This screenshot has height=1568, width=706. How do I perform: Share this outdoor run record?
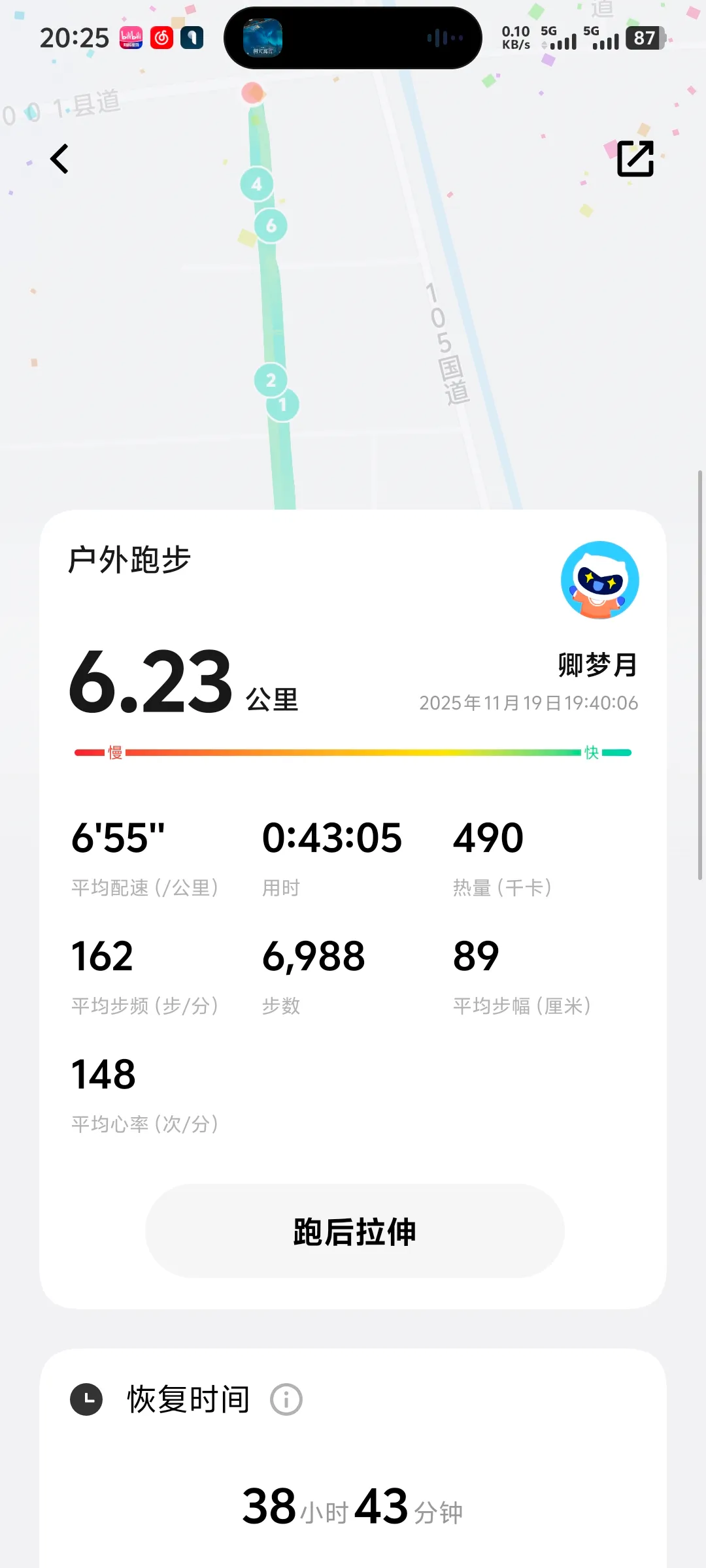coord(635,159)
